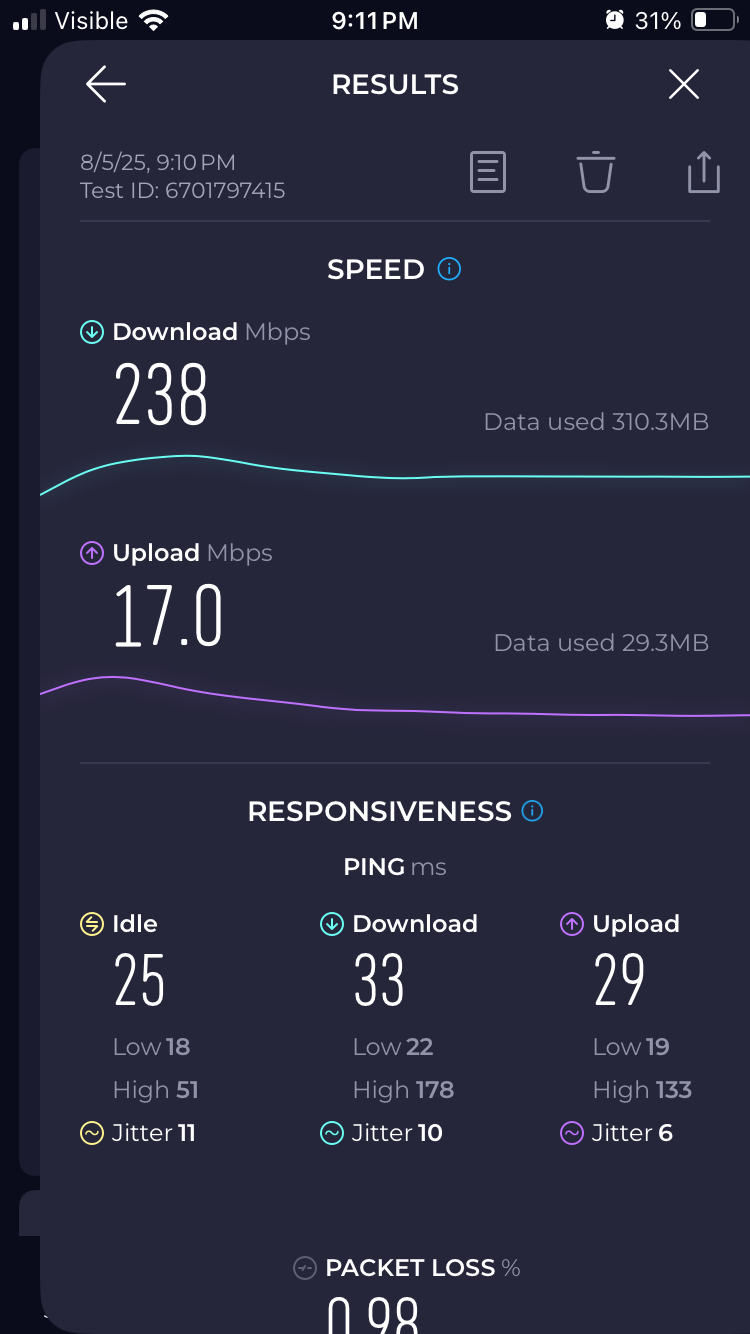The width and height of the screenshot is (750, 1334).
Task: Open the notes icon for this test
Action: 488,172
